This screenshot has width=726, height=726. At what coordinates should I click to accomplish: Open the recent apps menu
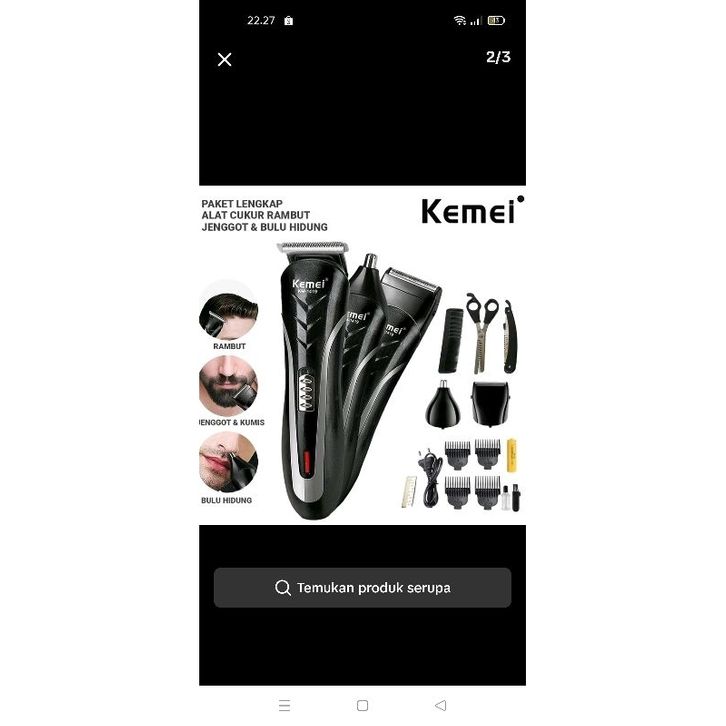tap(284, 705)
